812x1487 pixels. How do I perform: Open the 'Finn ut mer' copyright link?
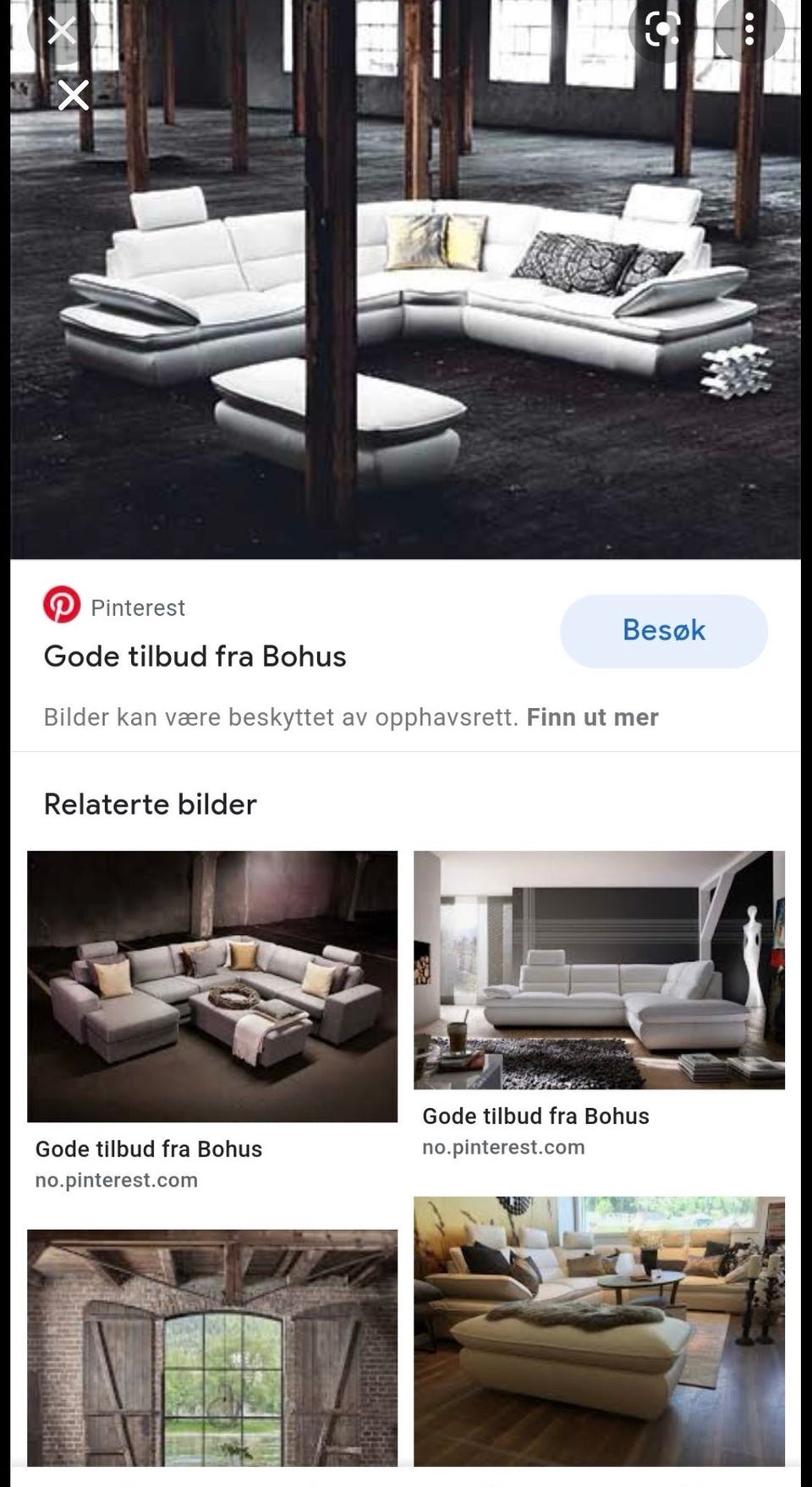pos(592,716)
